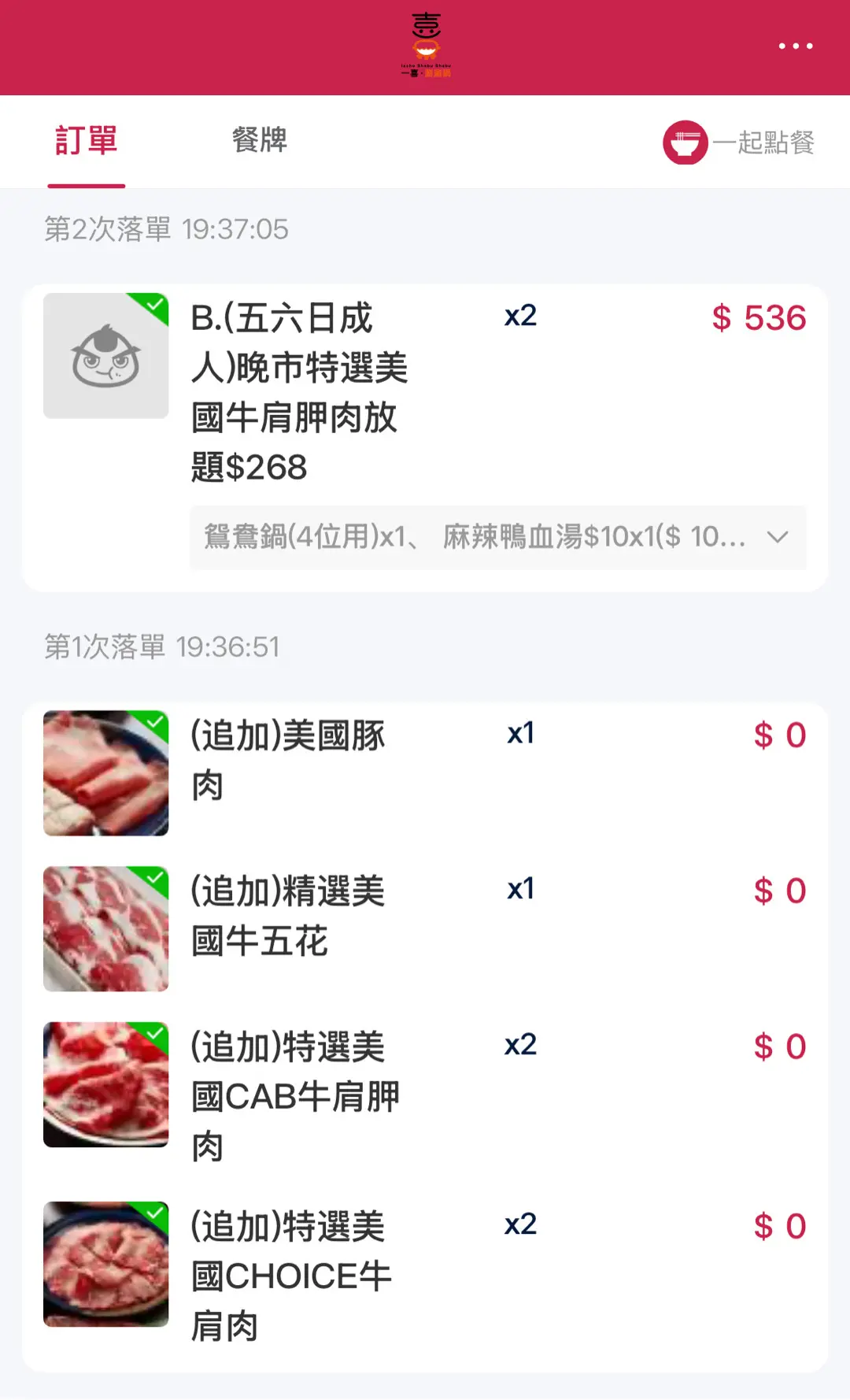Expand the 鴛鴦鍋(4位用) options details
Image resolution: width=850 pixels, height=1400 pixels.
pyautogui.click(x=777, y=537)
